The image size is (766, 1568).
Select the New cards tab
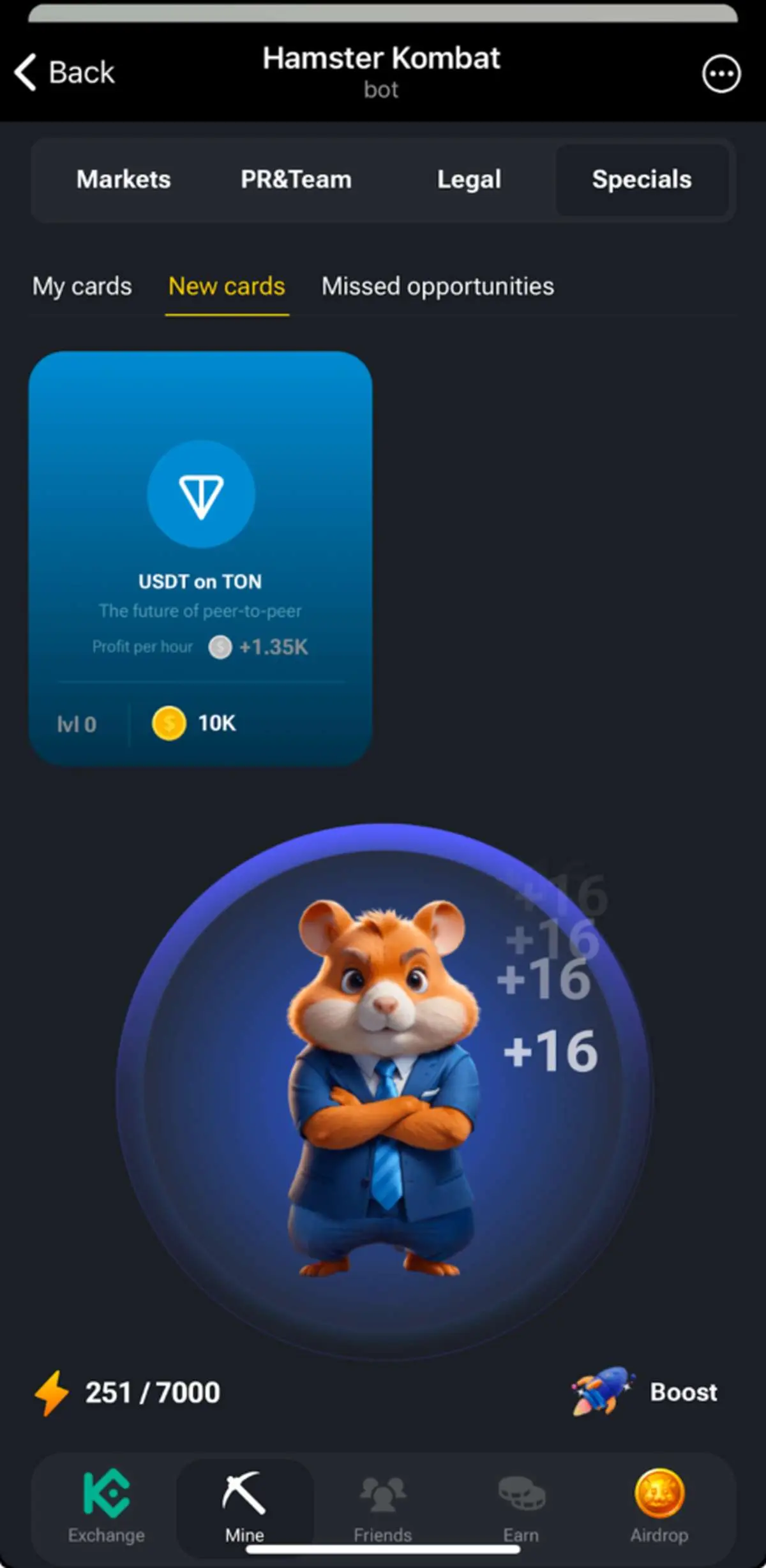[x=227, y=287]
